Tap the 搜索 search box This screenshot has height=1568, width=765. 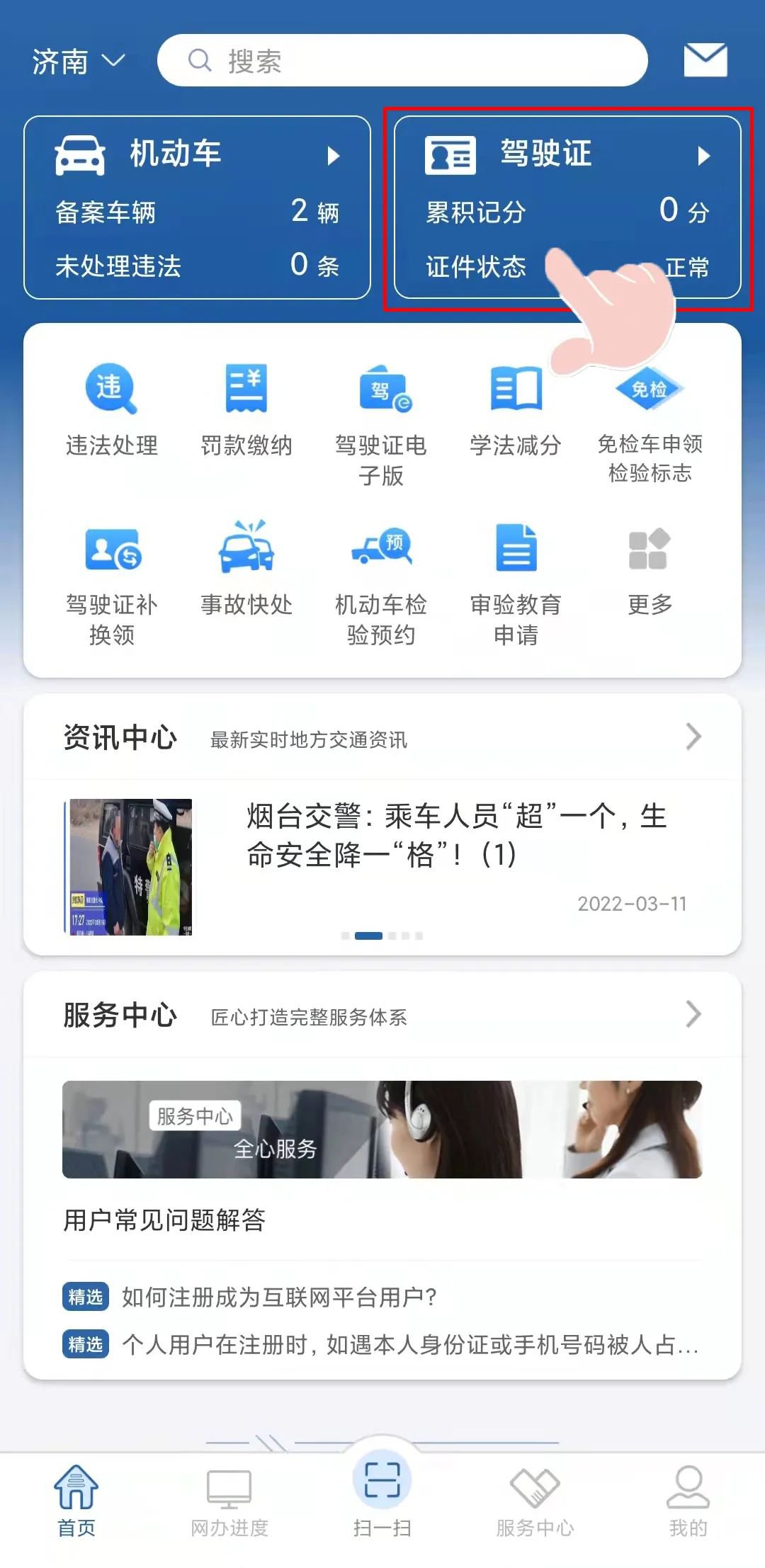pos(402,61)
